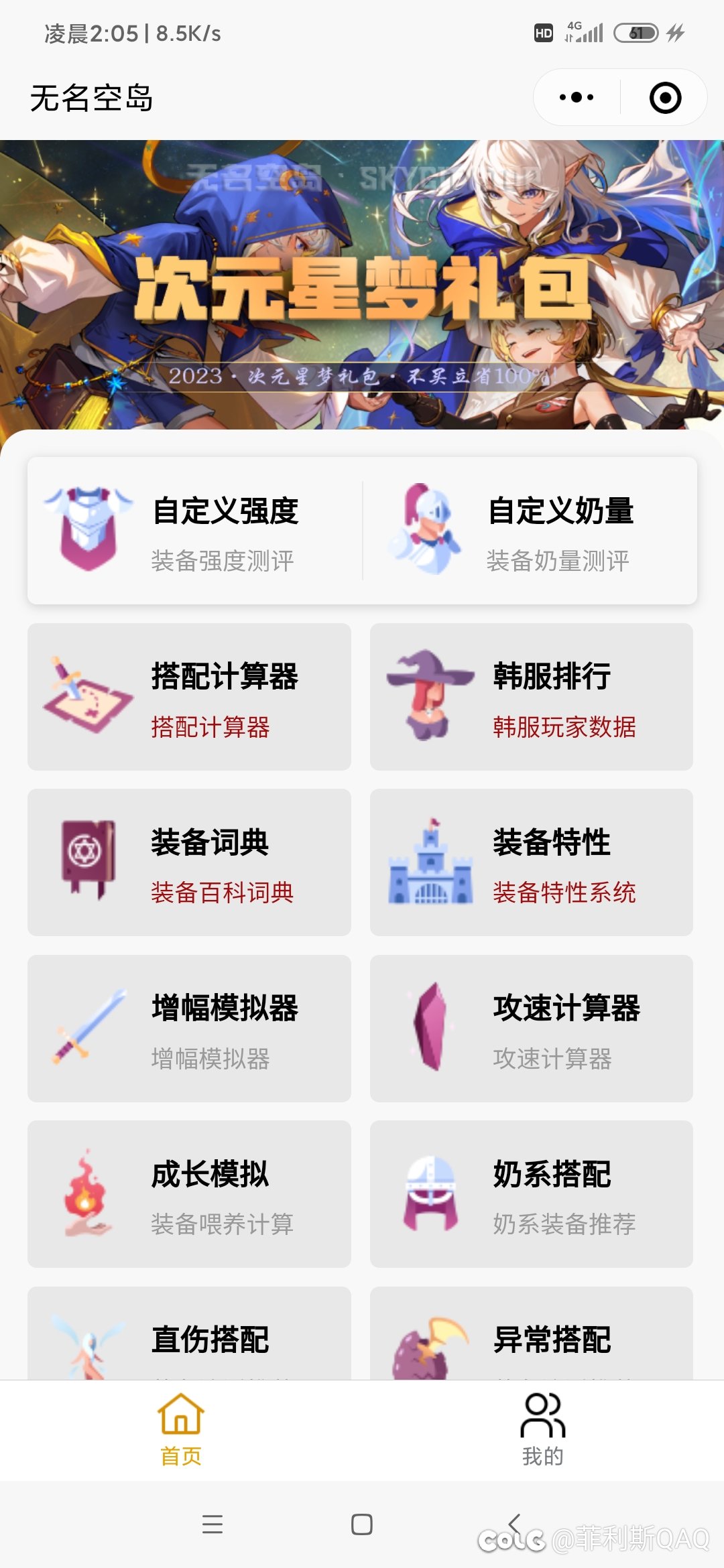Image resolution: width=724 pixels, height=1568 pixels.
Task: Open the mini program more options menu
Action: pos(577,98)
